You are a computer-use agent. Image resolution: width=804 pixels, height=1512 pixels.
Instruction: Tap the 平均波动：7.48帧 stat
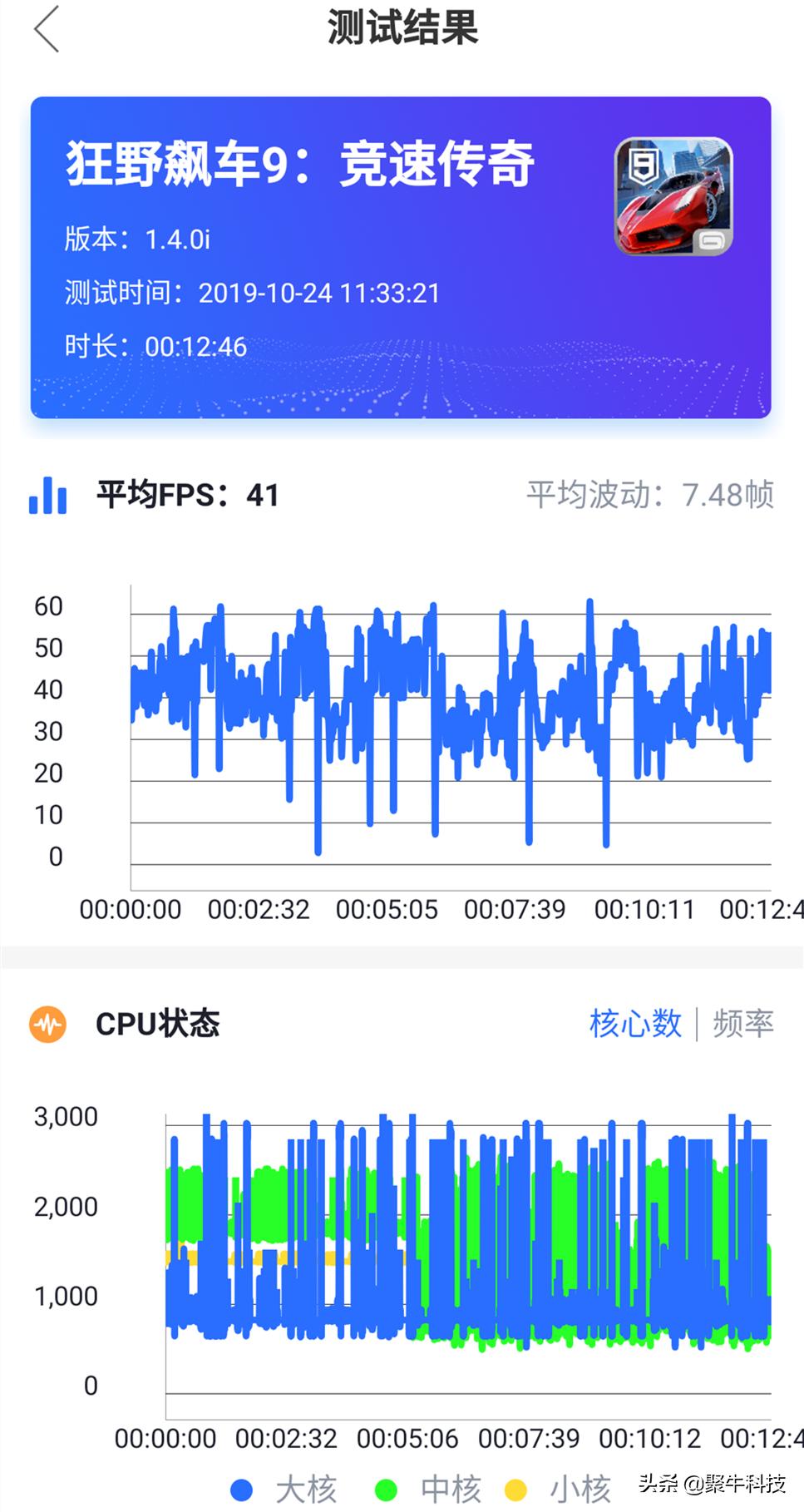point(650,494)
